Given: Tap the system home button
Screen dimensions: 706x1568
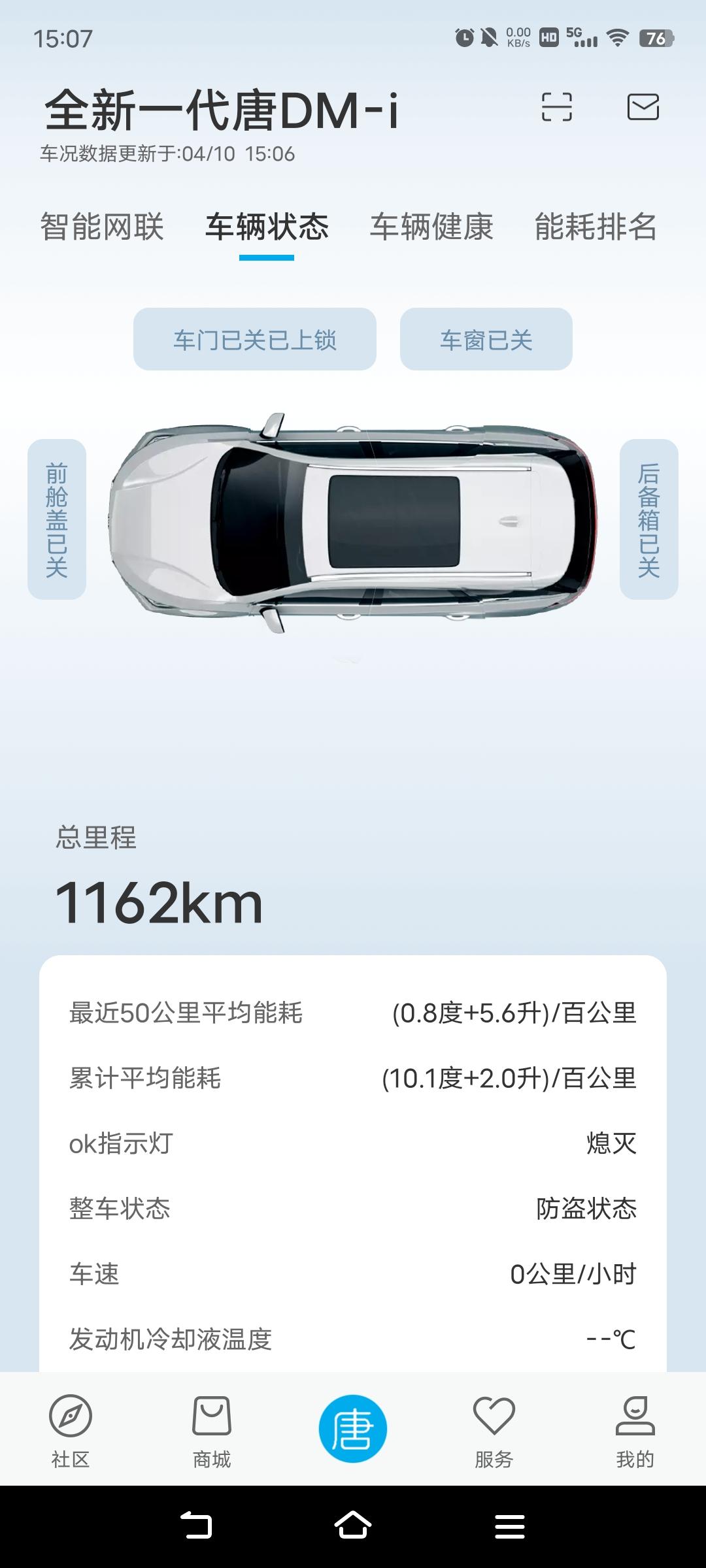Looking at the screenshot, I should (353, 1527).
